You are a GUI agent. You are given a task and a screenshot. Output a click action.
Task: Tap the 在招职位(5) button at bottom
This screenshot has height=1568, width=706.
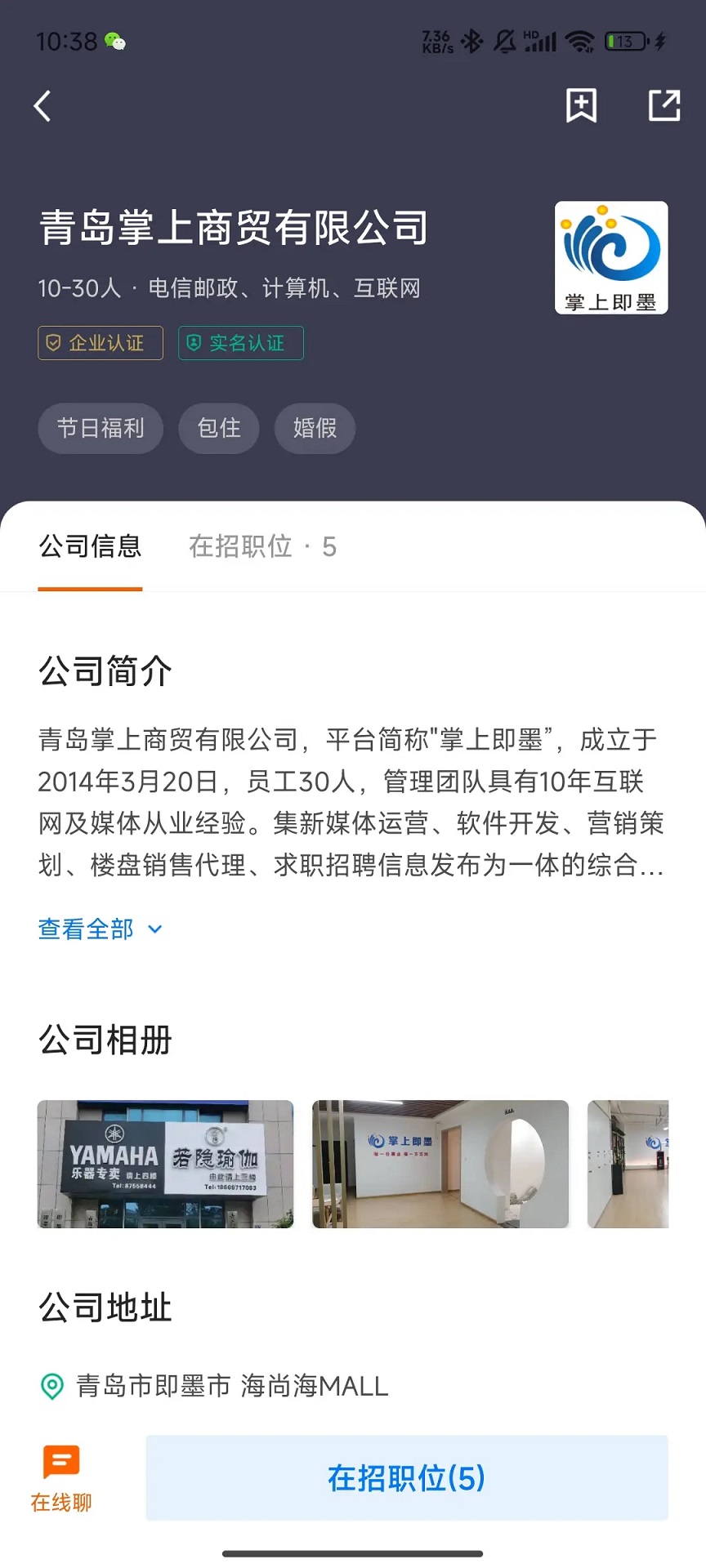click(406, 1478)
